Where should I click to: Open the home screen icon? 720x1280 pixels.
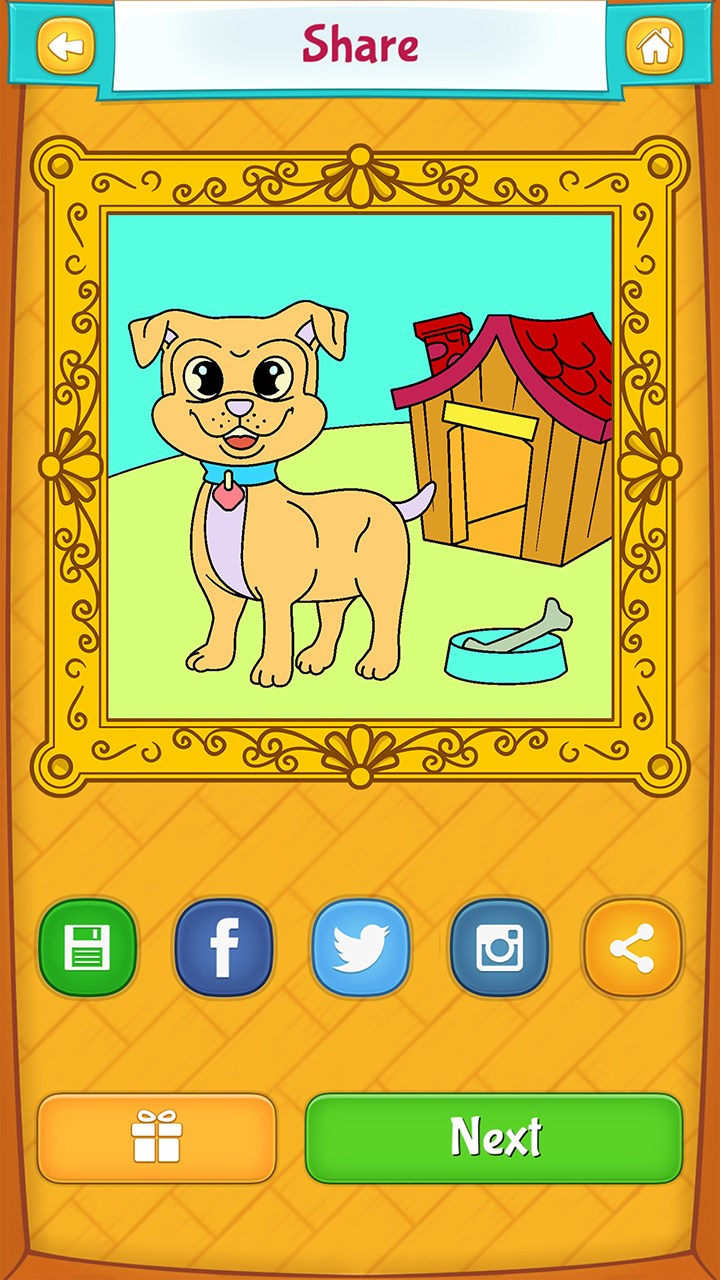point(655,45)
